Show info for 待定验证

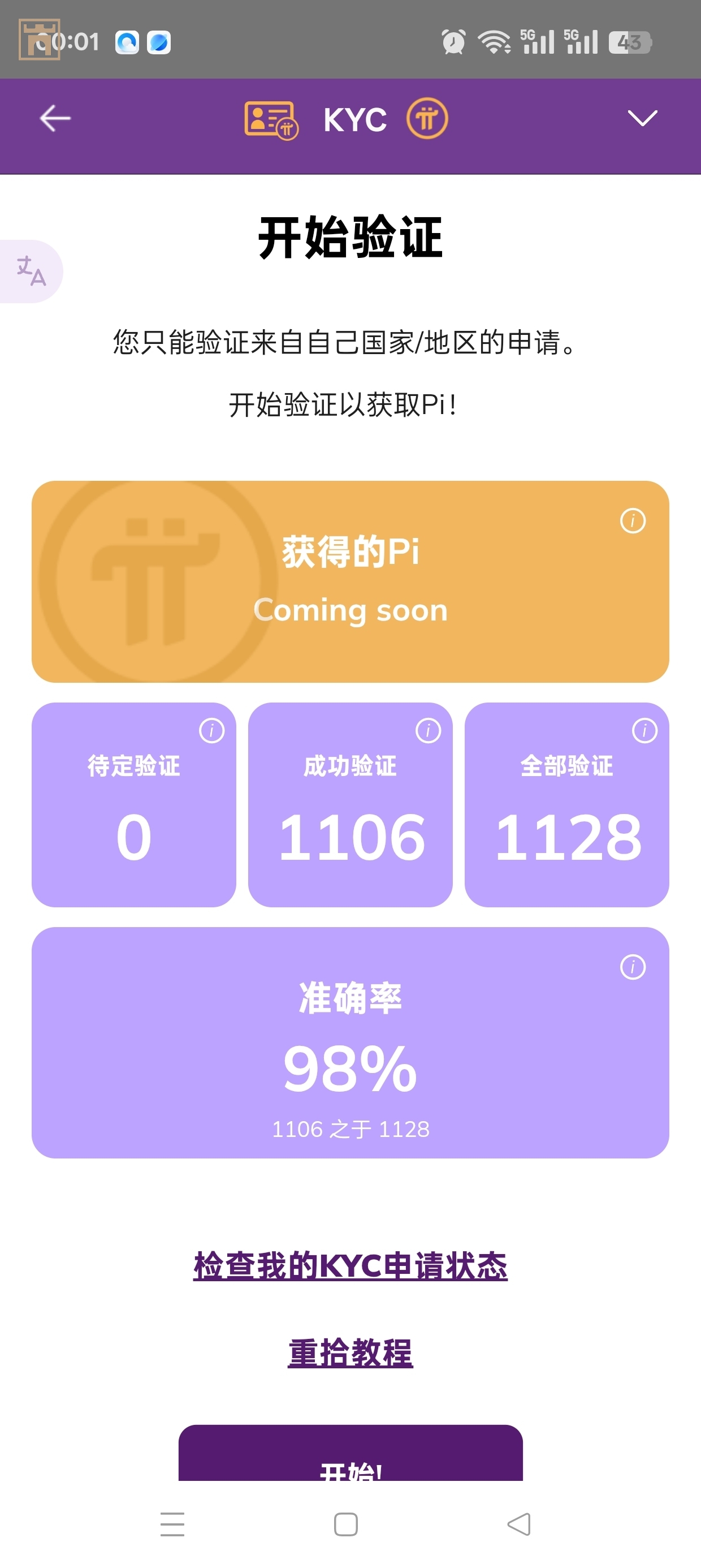(212, 730)
